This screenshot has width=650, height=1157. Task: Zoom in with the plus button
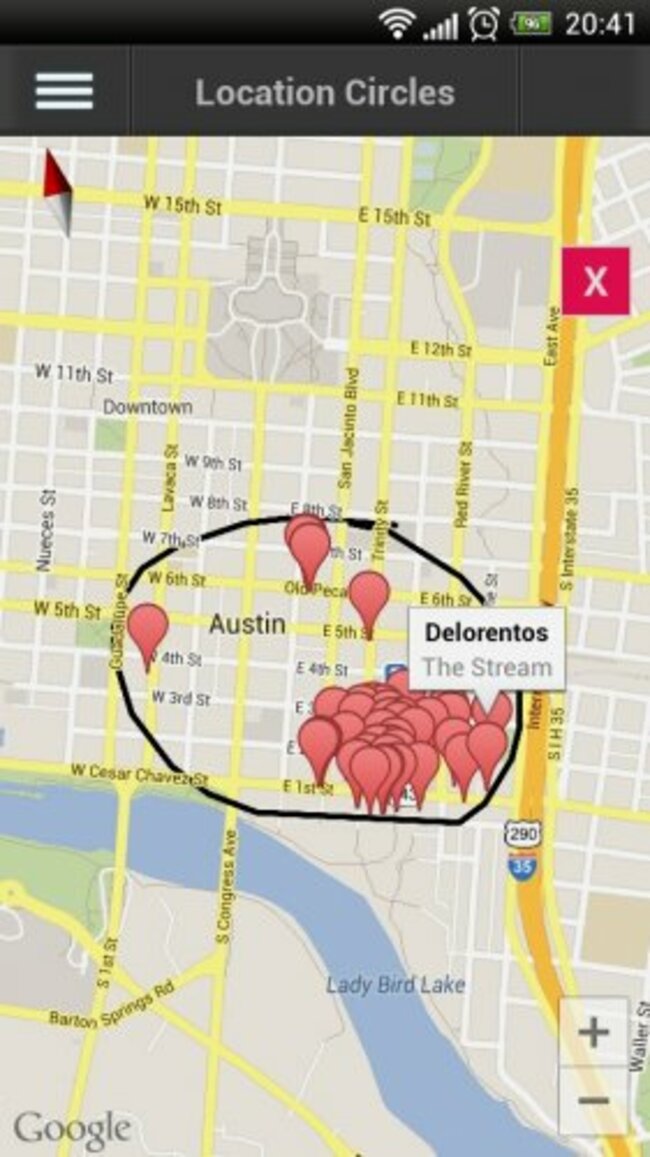593,1031
